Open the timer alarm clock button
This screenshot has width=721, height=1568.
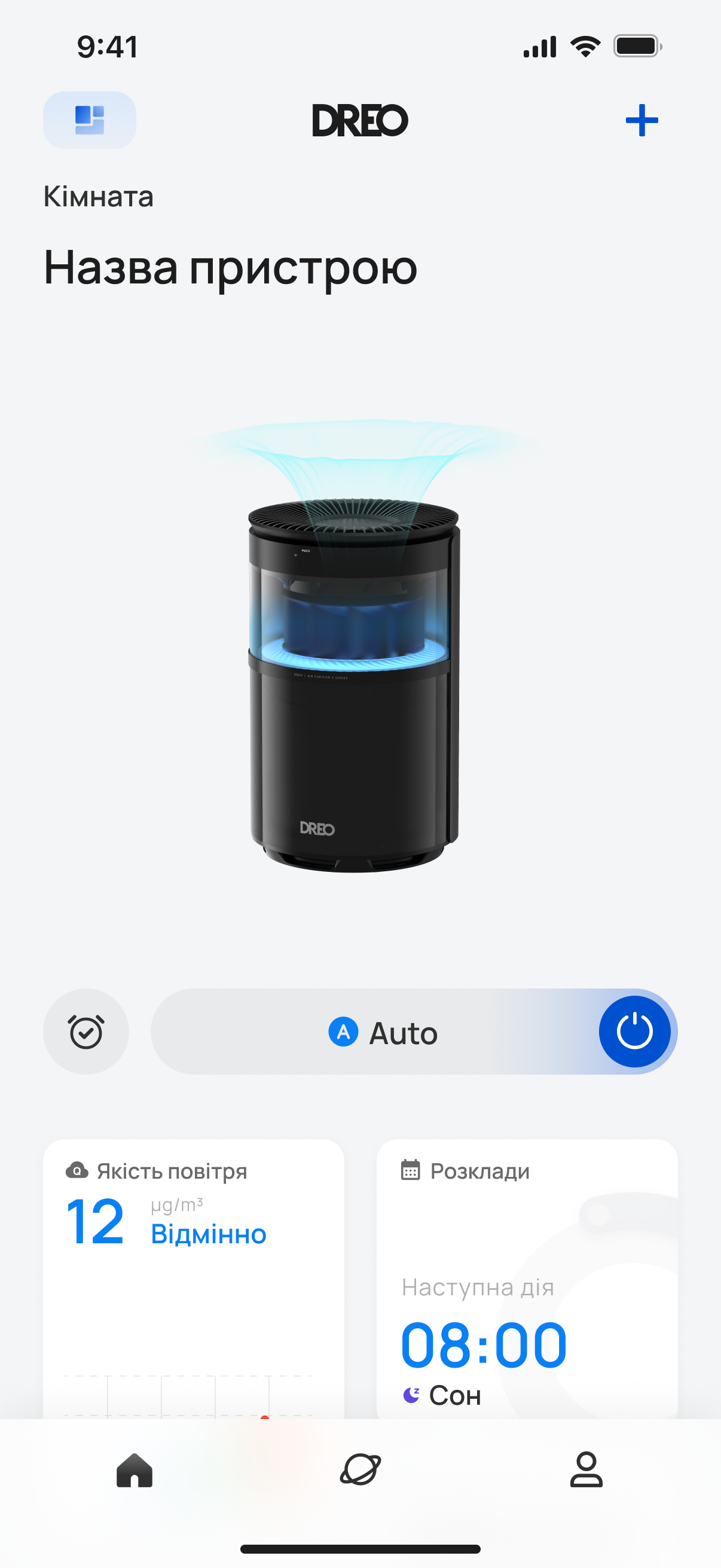point(85,1031)
